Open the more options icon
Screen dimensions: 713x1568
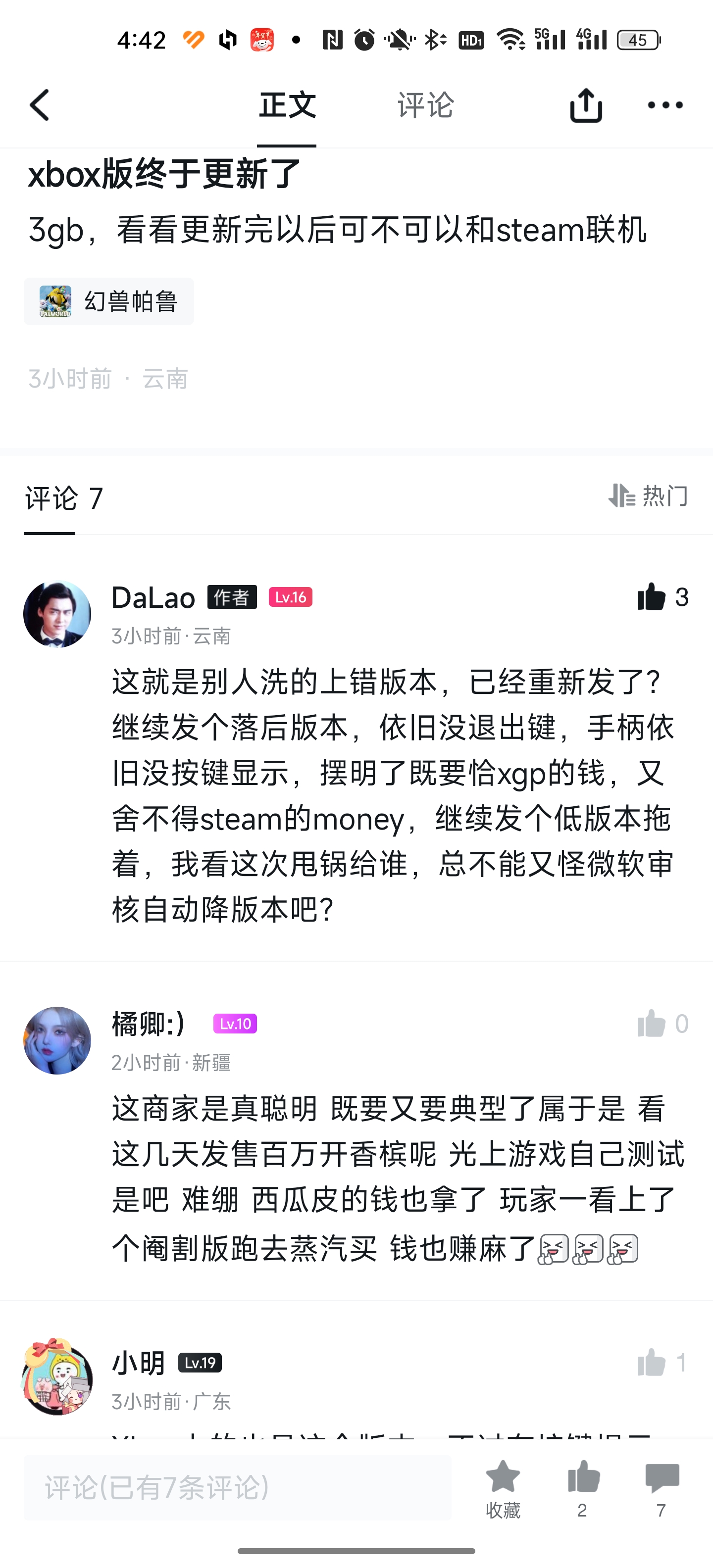click(x=666, y=105)
